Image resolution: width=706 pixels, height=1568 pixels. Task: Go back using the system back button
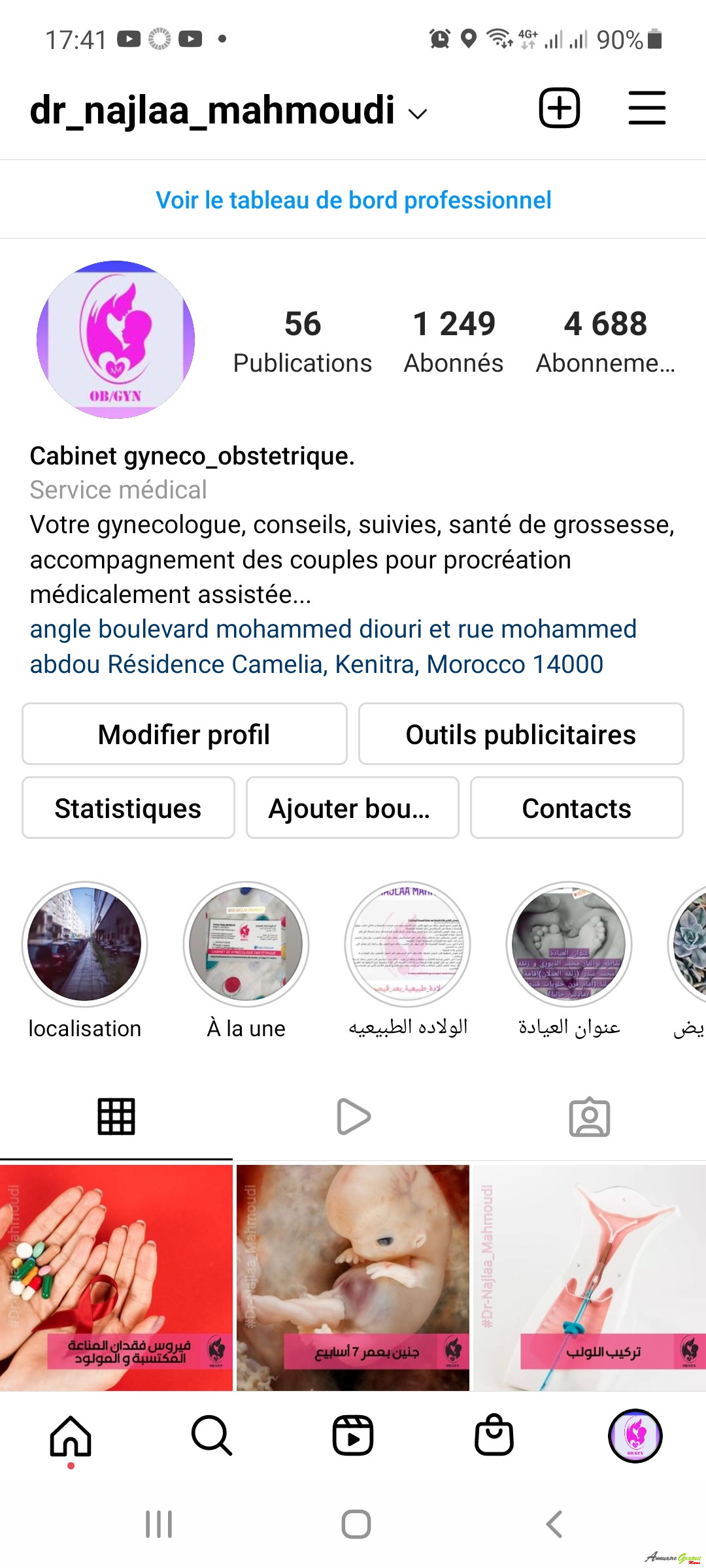point(554,1524)
